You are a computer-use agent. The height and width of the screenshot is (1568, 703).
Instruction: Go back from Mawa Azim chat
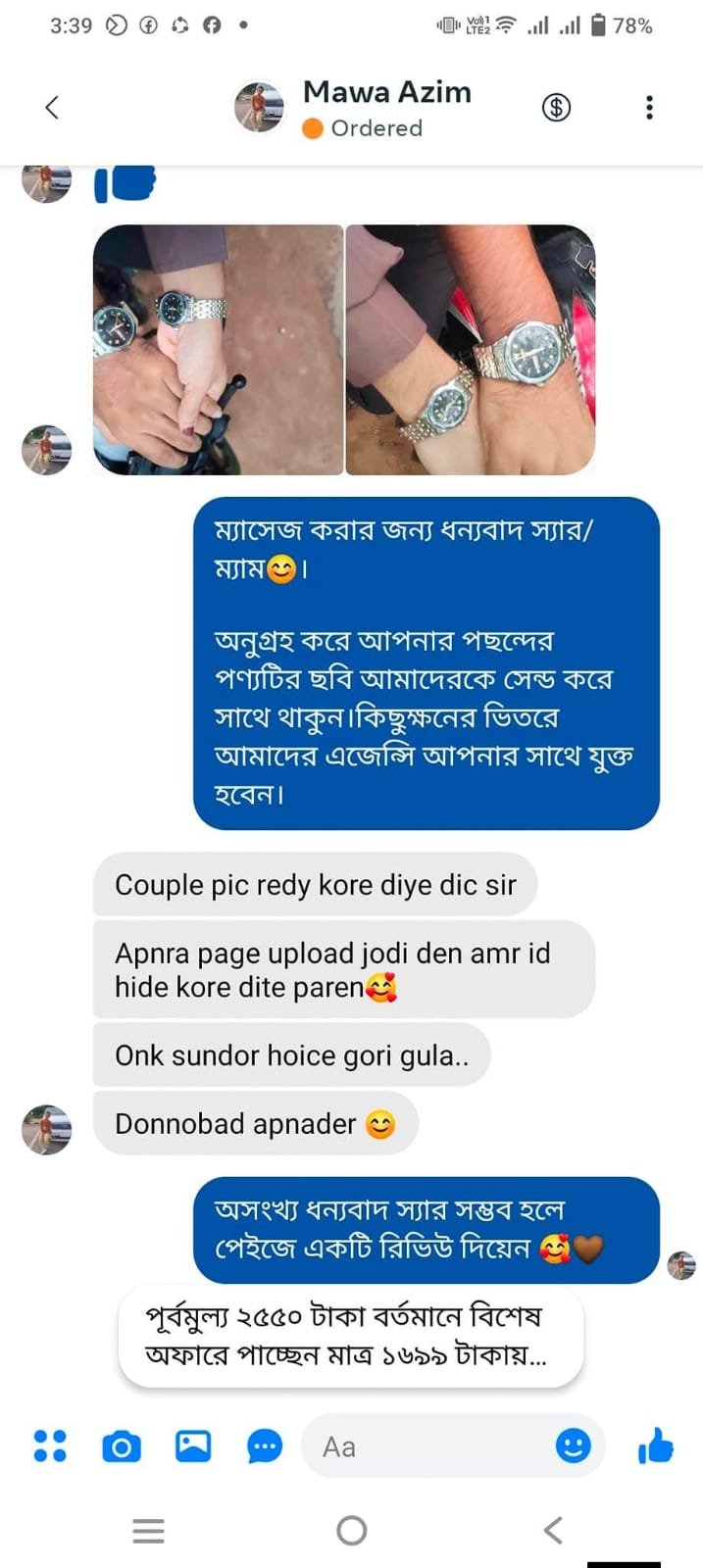[x=53, y=107]
